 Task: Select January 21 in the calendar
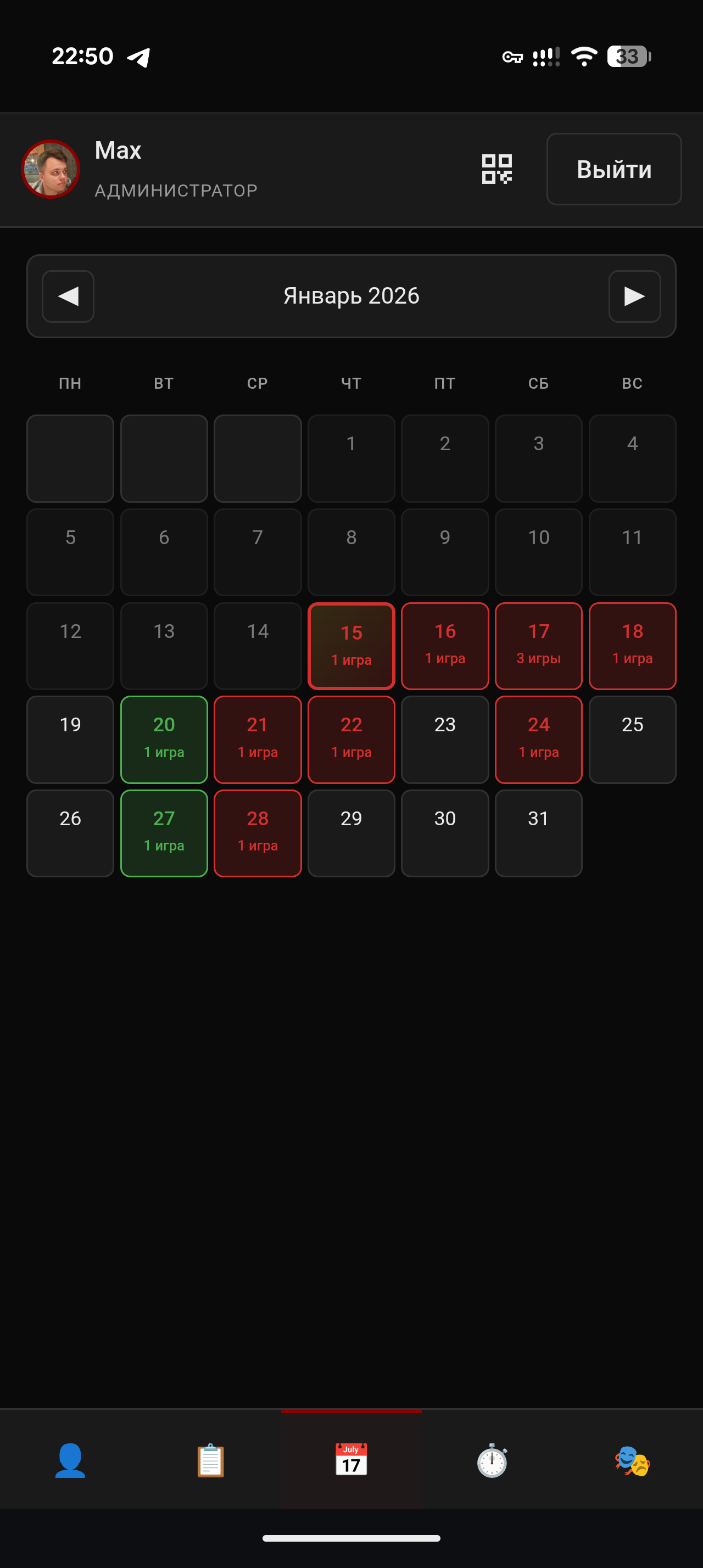point(258,740)
